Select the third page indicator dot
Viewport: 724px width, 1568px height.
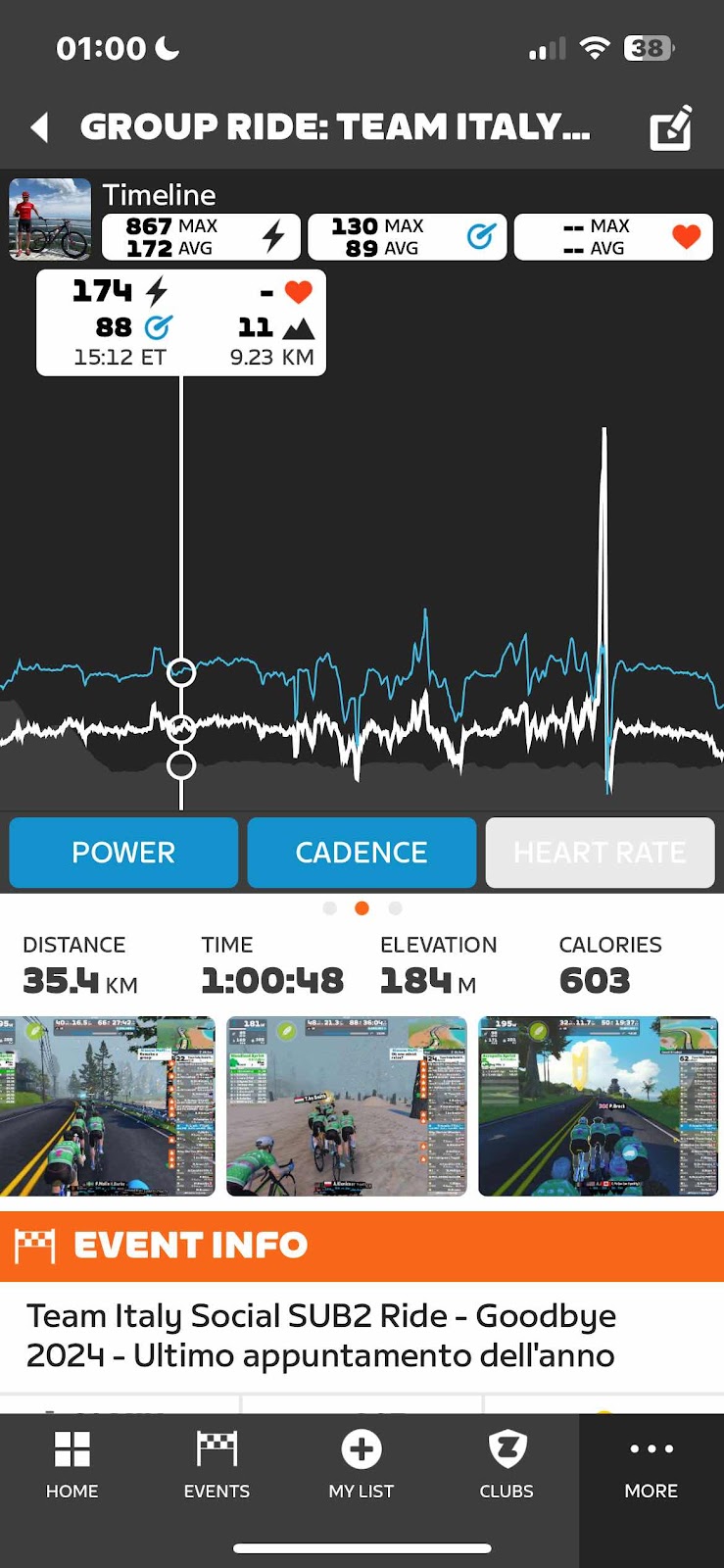click(395, 908)
